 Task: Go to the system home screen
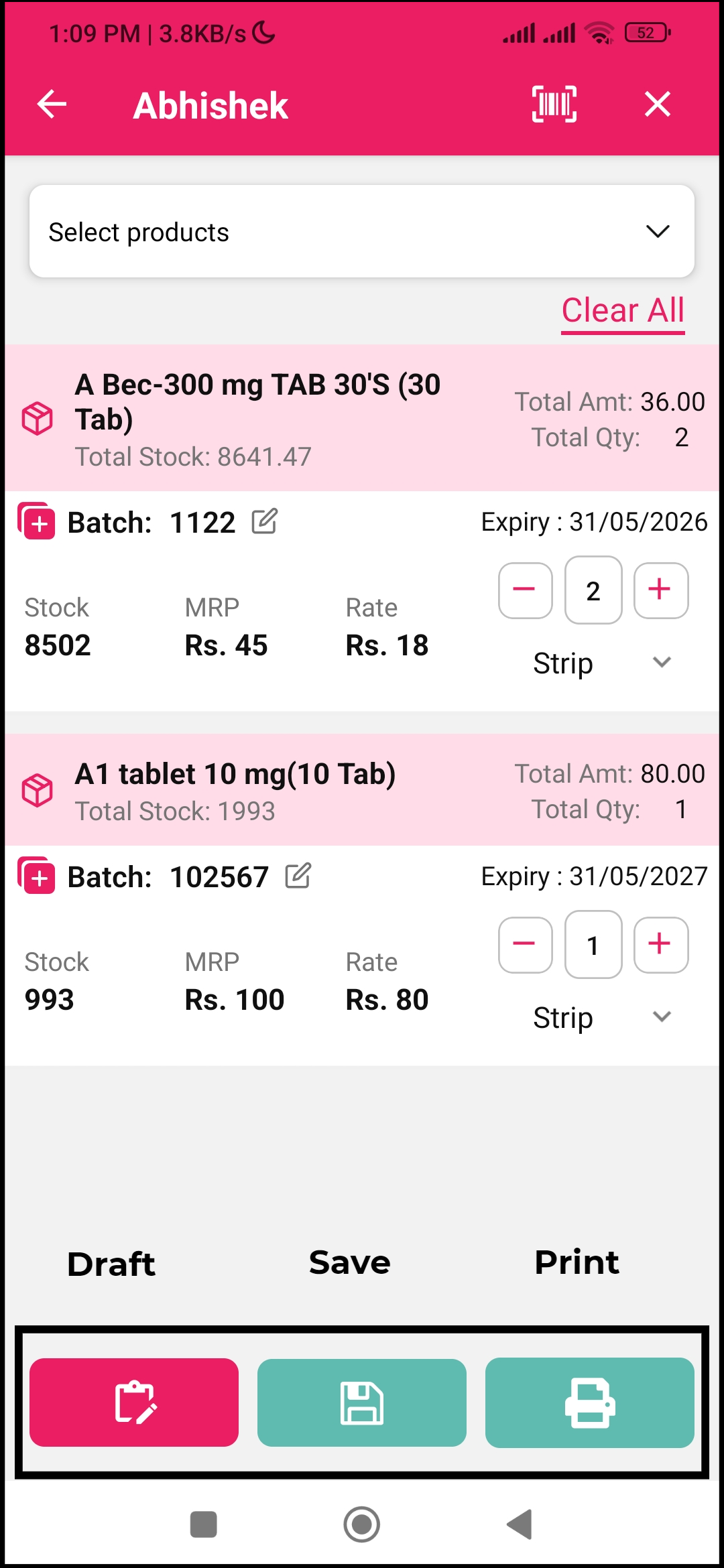pyautogui.click(x=362, y=1524)
